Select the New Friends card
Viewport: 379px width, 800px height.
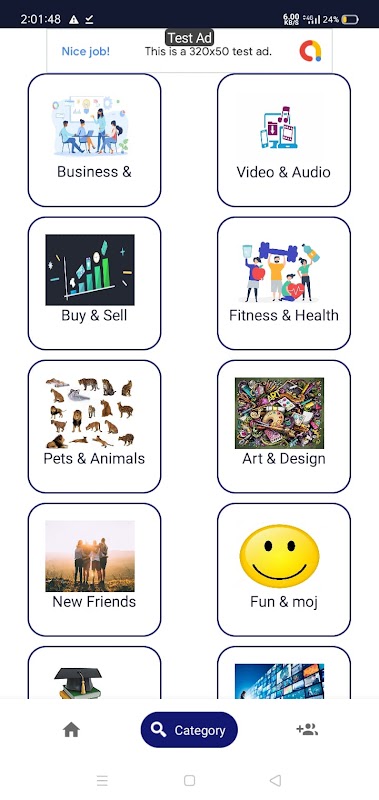click(x=94, y=569)
